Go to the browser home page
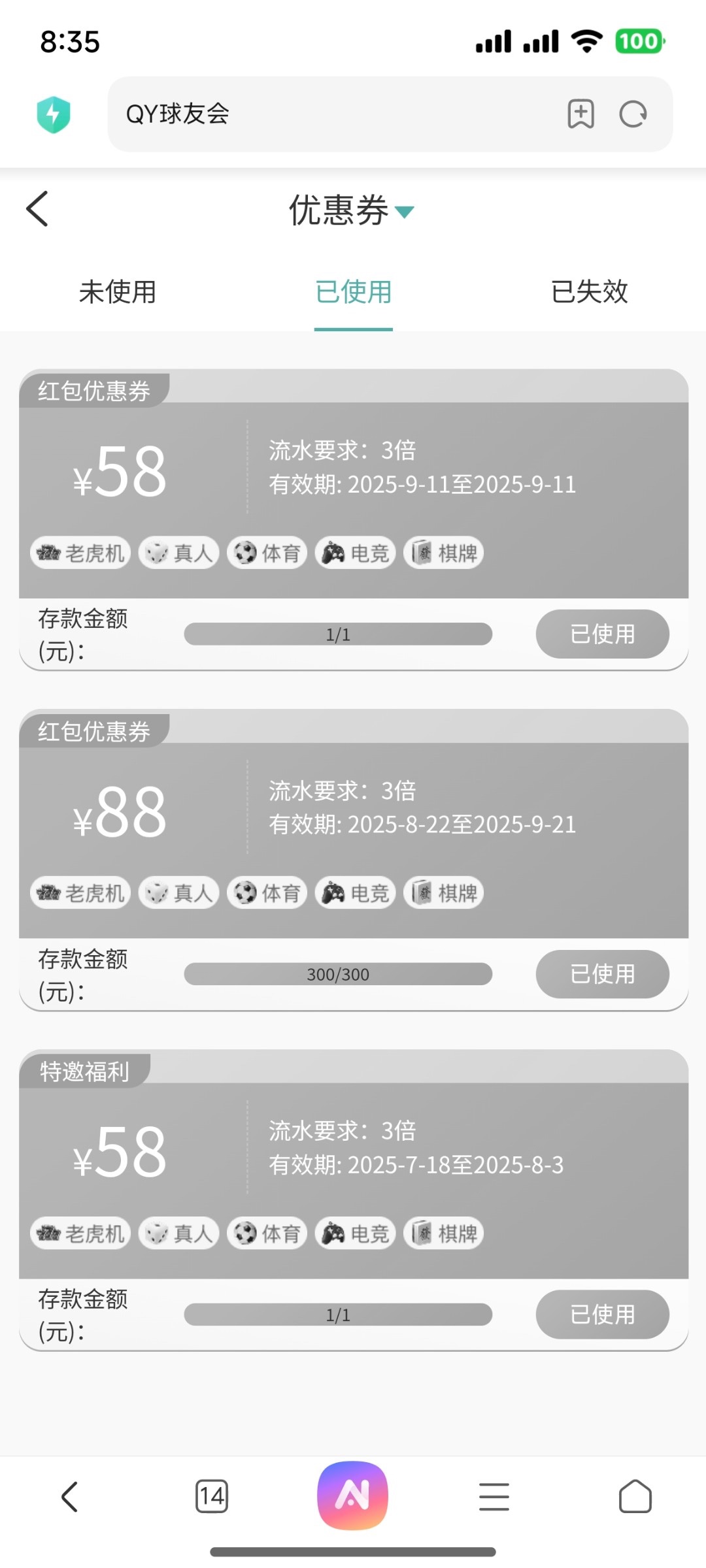706x1568 pixels. (635, 1496)
